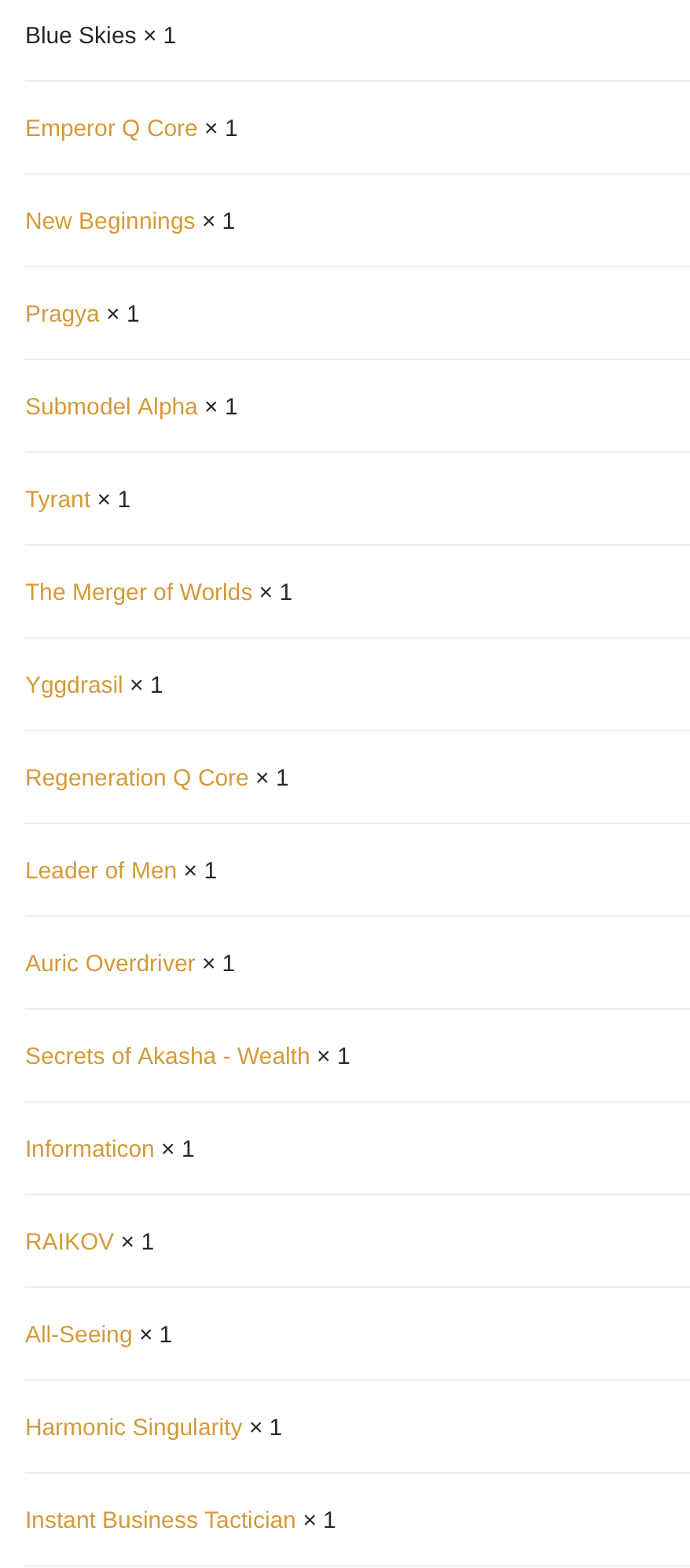Go to Regeneration Q Core link
Image resolution: width=690 pixels, height=1568 pixels.
point(137,778)
